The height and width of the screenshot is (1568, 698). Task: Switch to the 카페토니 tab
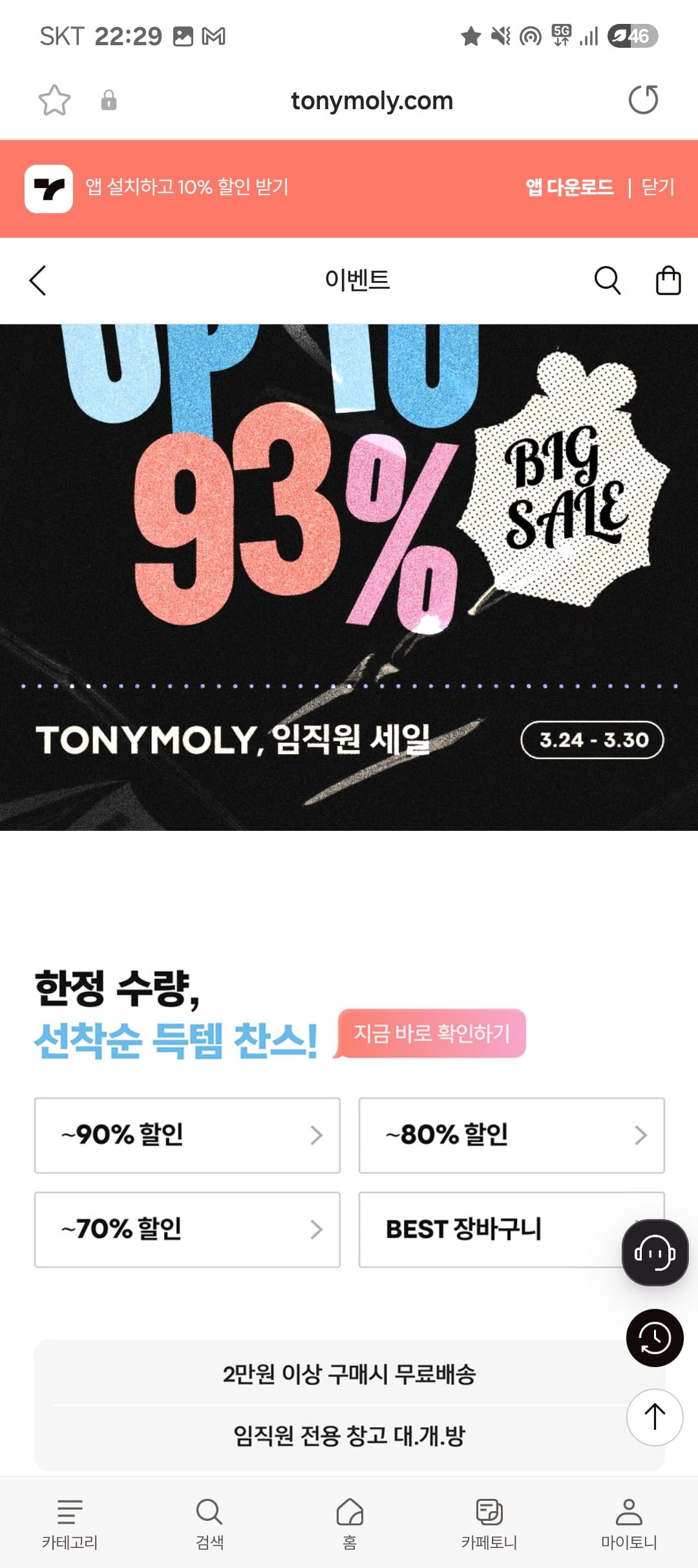pyautogui.click(x=489, y=1523)
